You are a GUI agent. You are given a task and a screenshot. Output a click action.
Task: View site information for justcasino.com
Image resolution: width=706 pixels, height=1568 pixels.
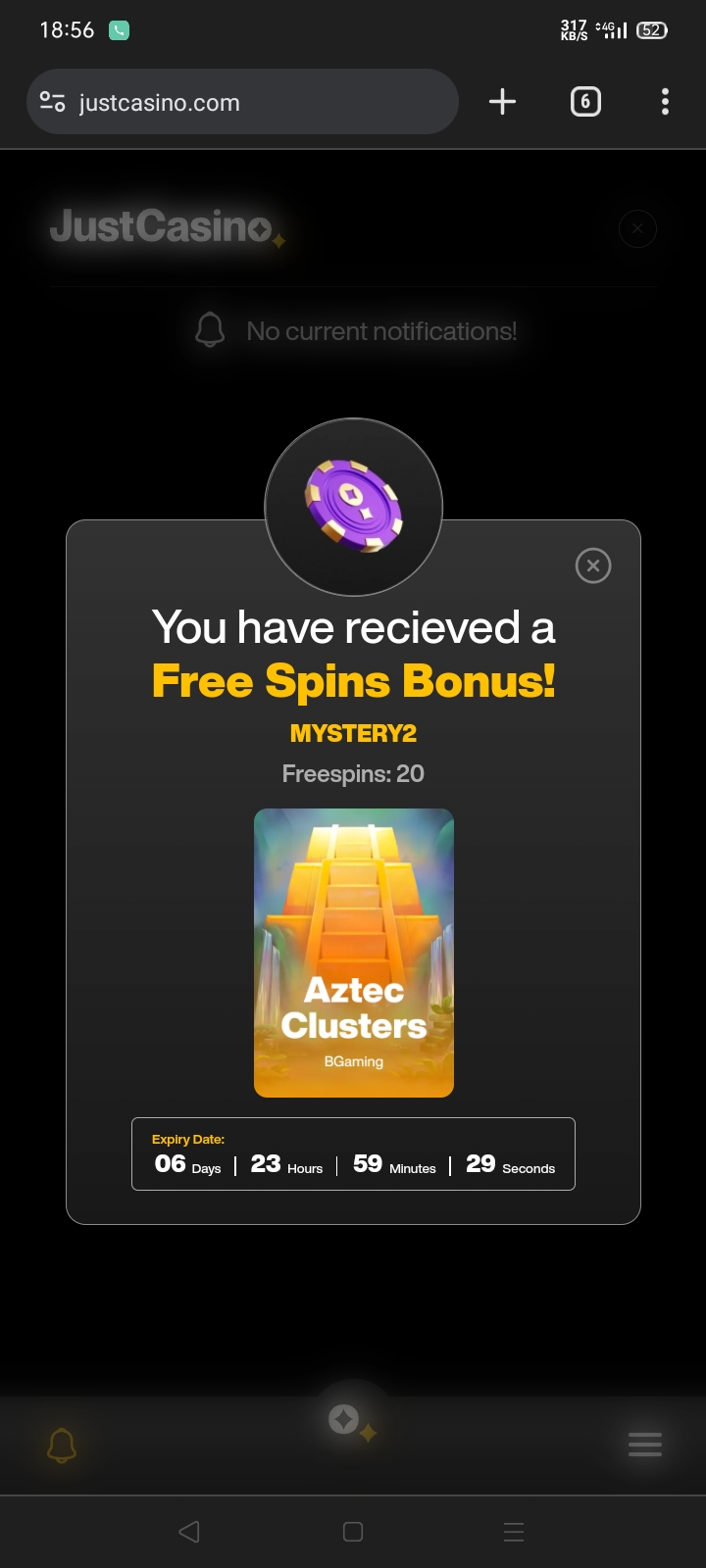click(53, 102)
